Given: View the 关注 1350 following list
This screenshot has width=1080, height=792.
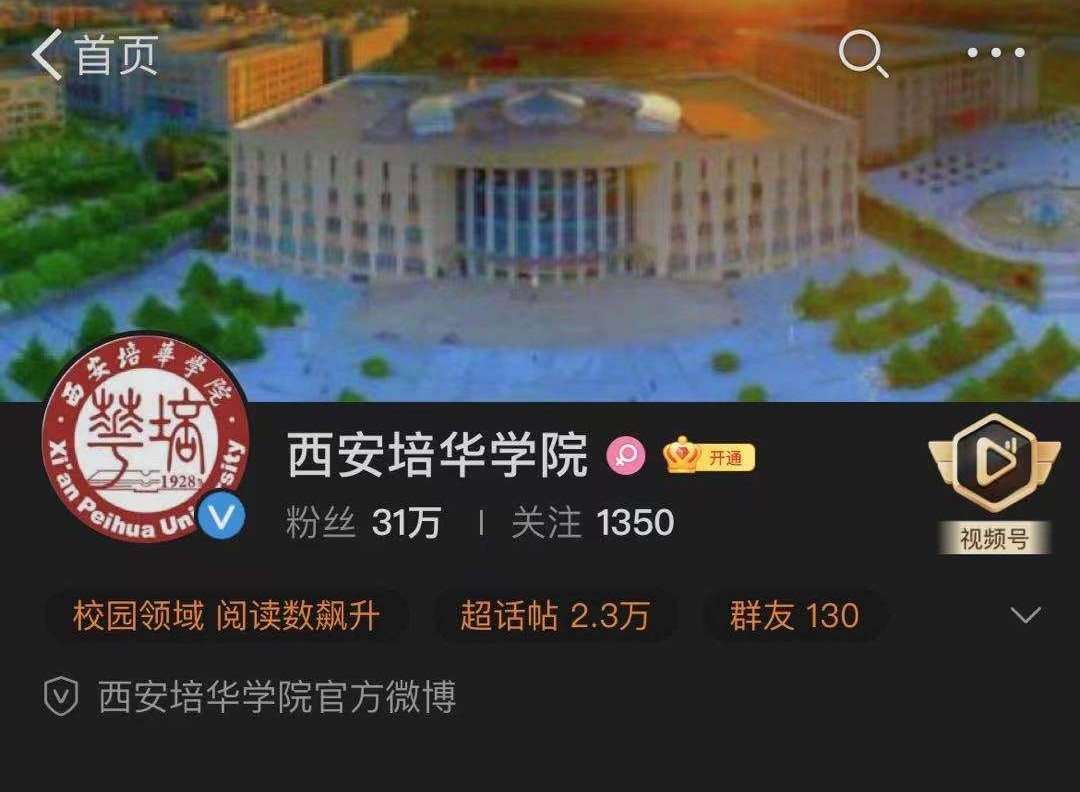Looking at the screenshot, I should (592, 523).
